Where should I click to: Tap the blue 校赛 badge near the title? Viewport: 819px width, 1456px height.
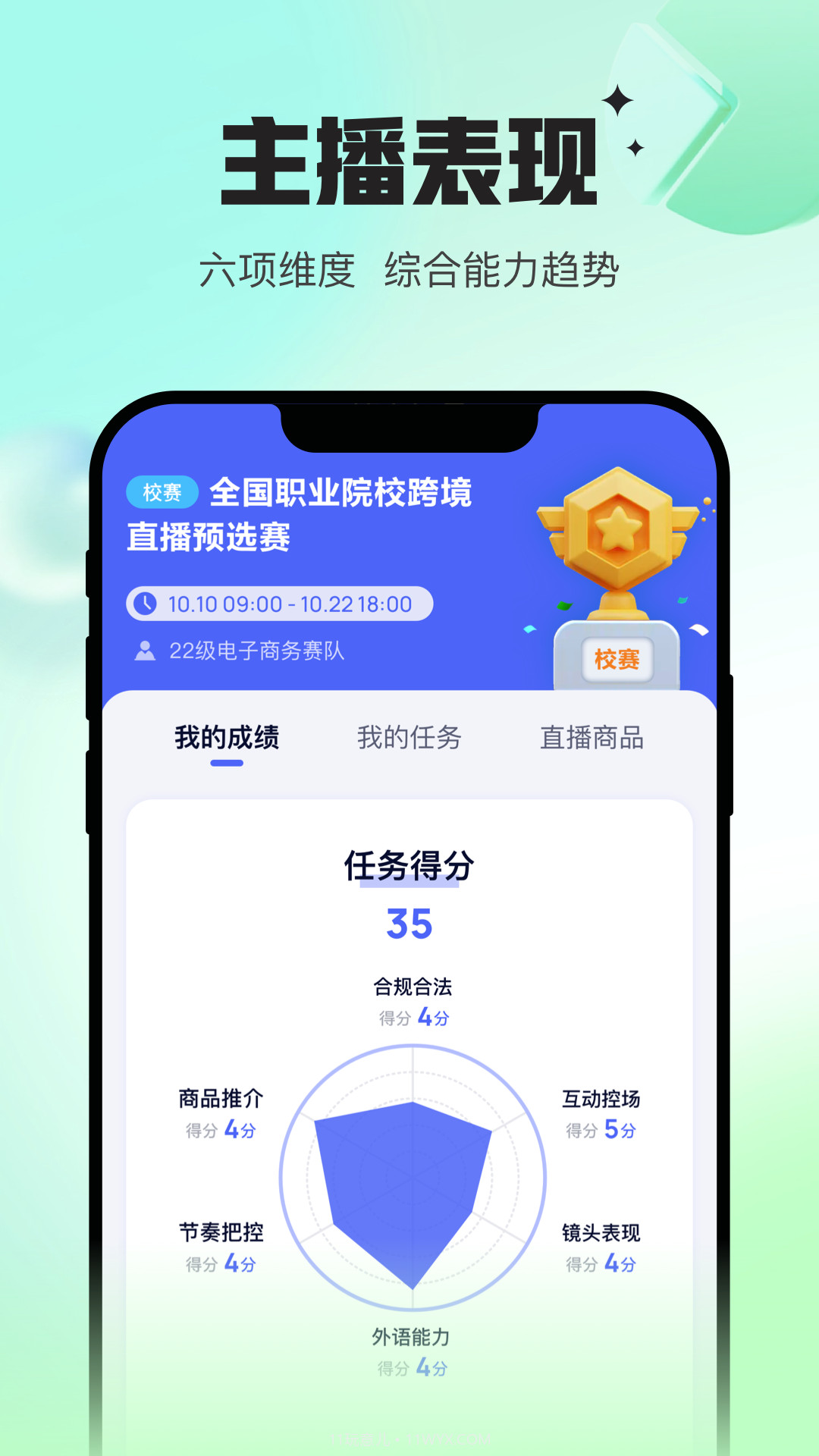click(160, 491)
